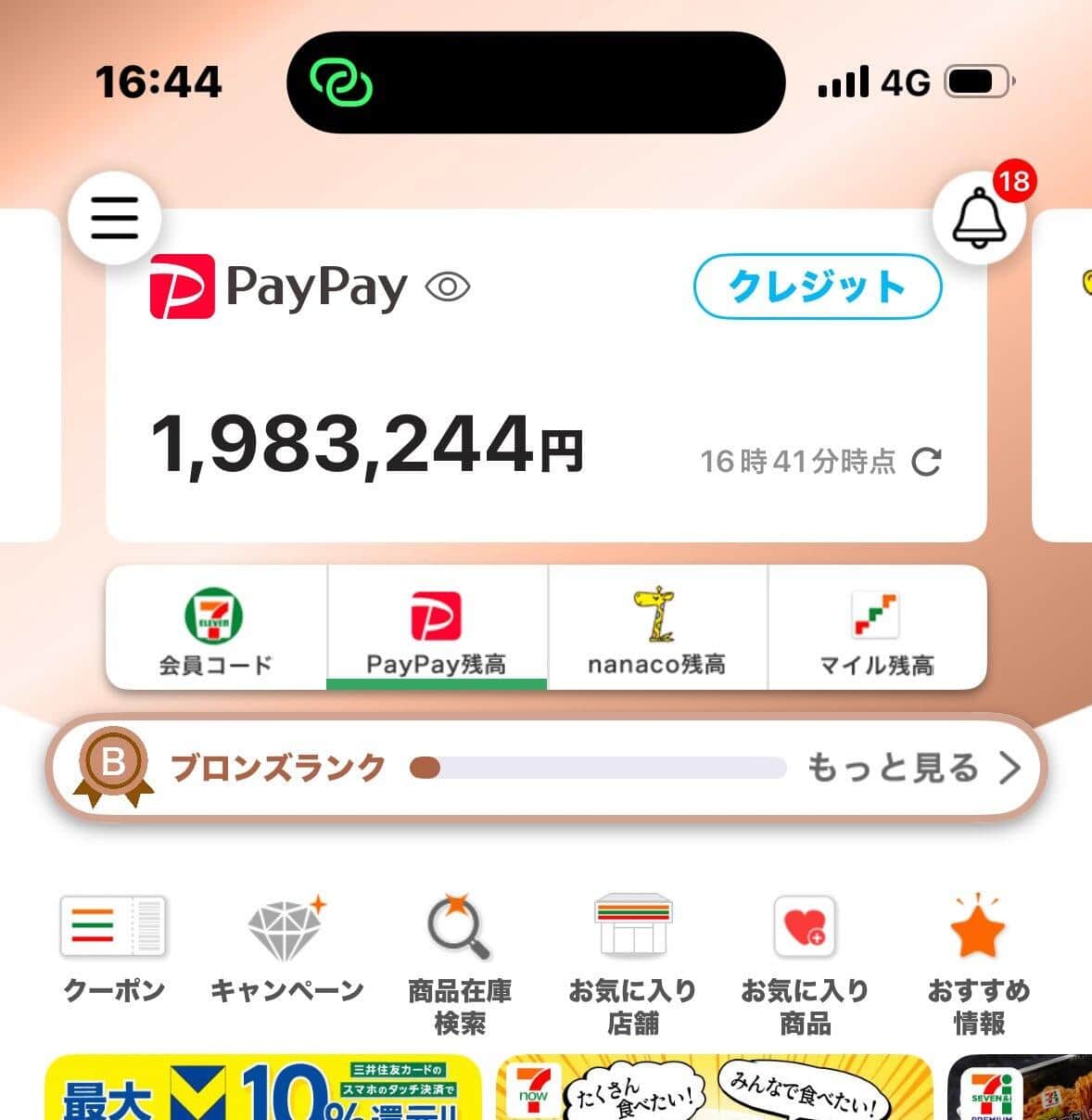Image resolution: width=1092 pixels, height=1120 pixels.
Task: Open ブロンズランク details via もっと見る
Action: click(x=912, y=768)
